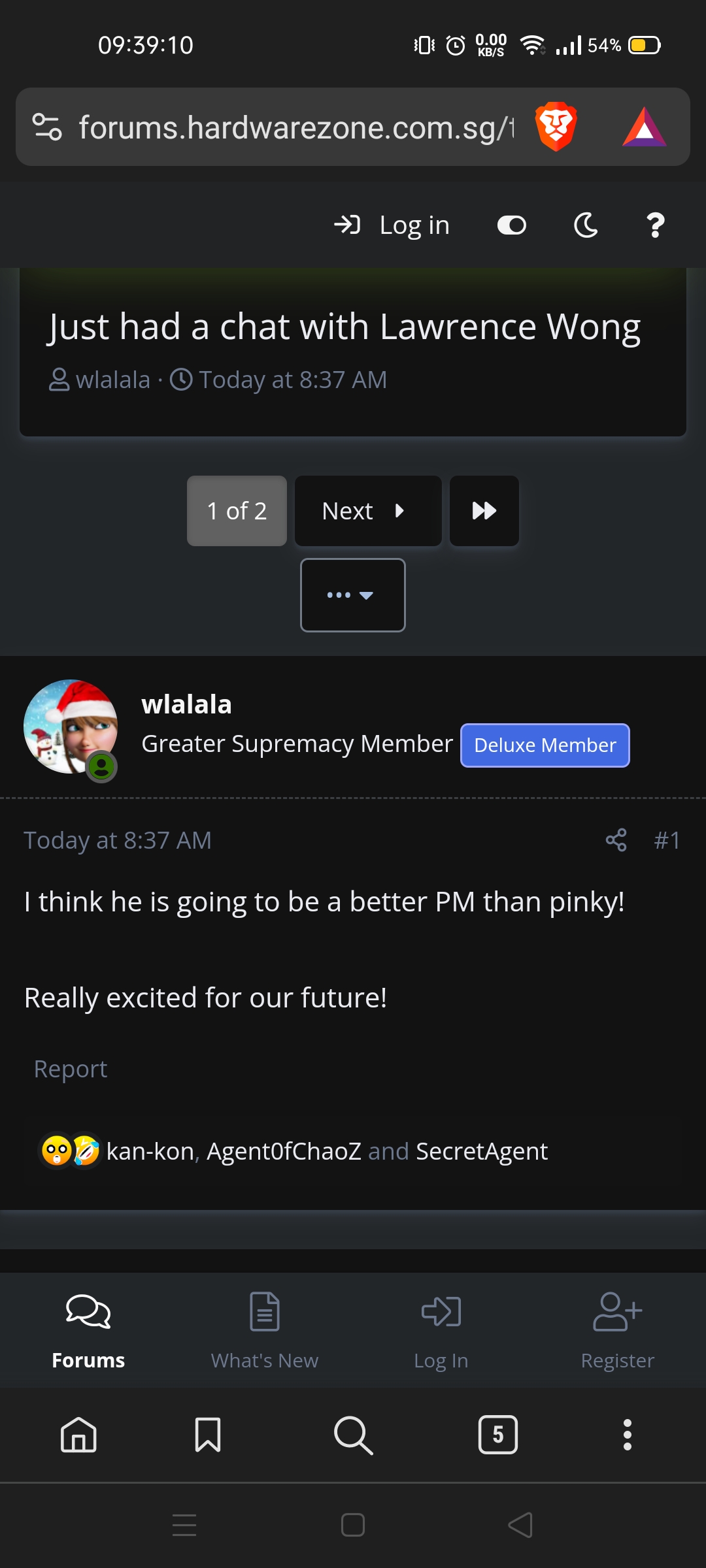Expand the three-dots dropdown menu
Screen dimensions: 706x1568
tap(352, 595)
